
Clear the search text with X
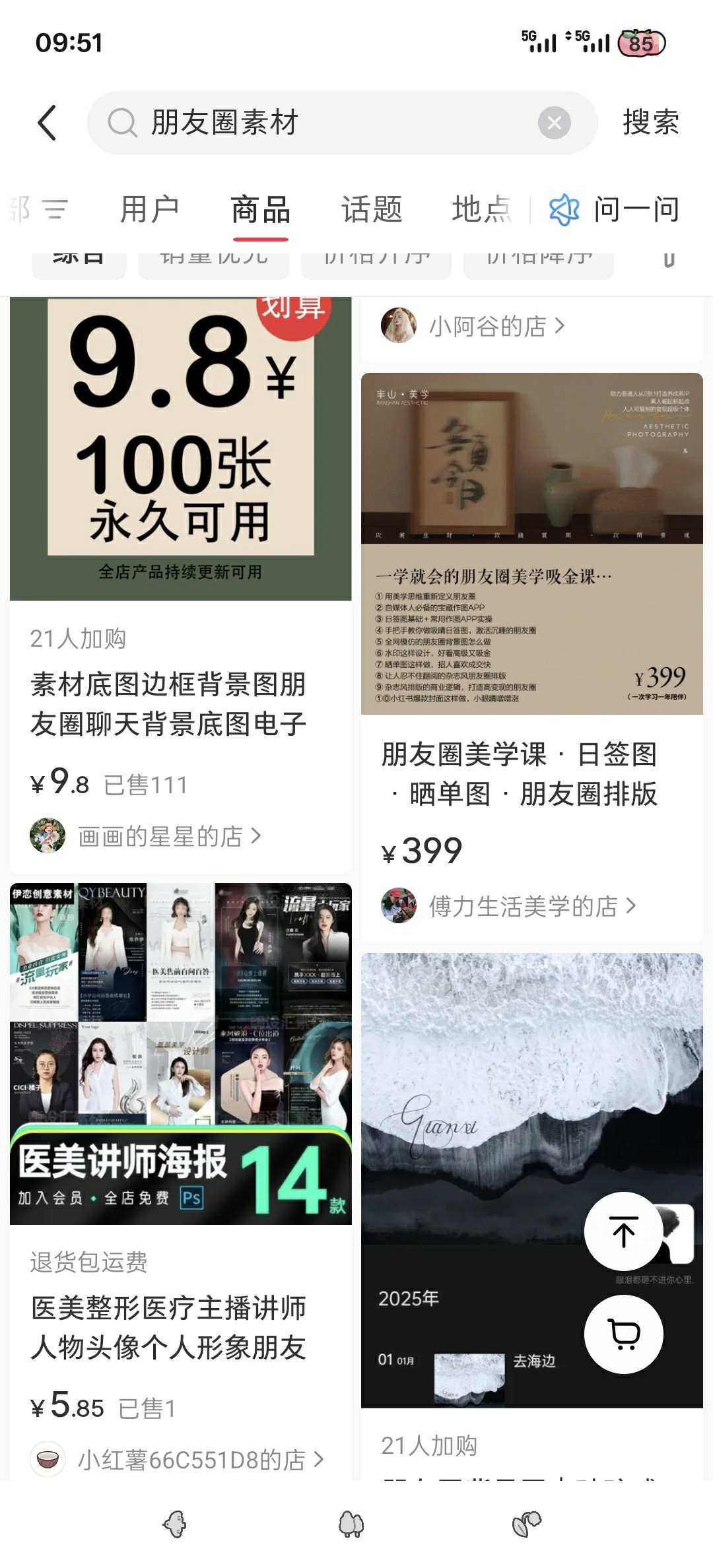(554, 123)
